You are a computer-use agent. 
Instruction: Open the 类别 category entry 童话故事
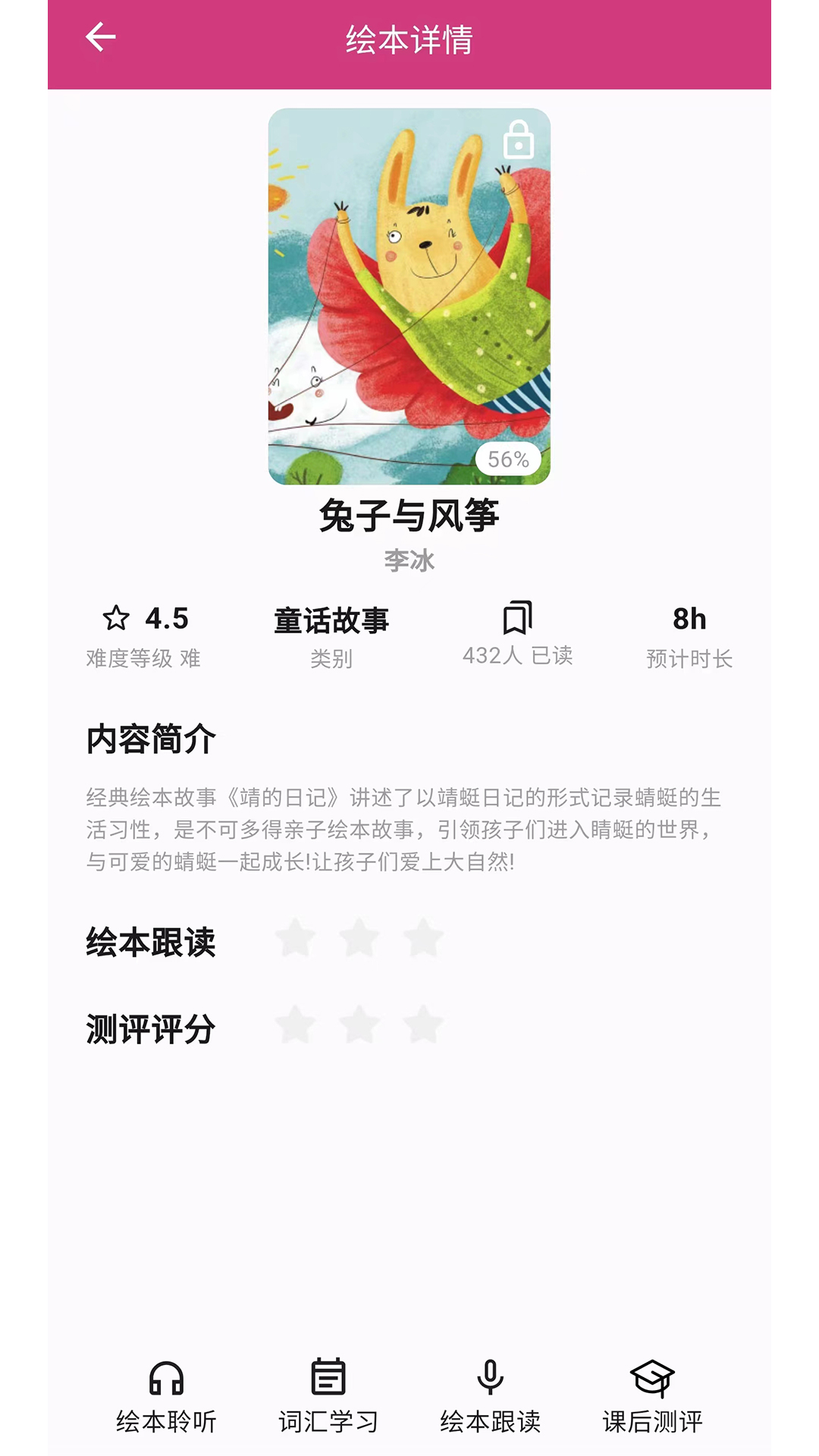332,619
